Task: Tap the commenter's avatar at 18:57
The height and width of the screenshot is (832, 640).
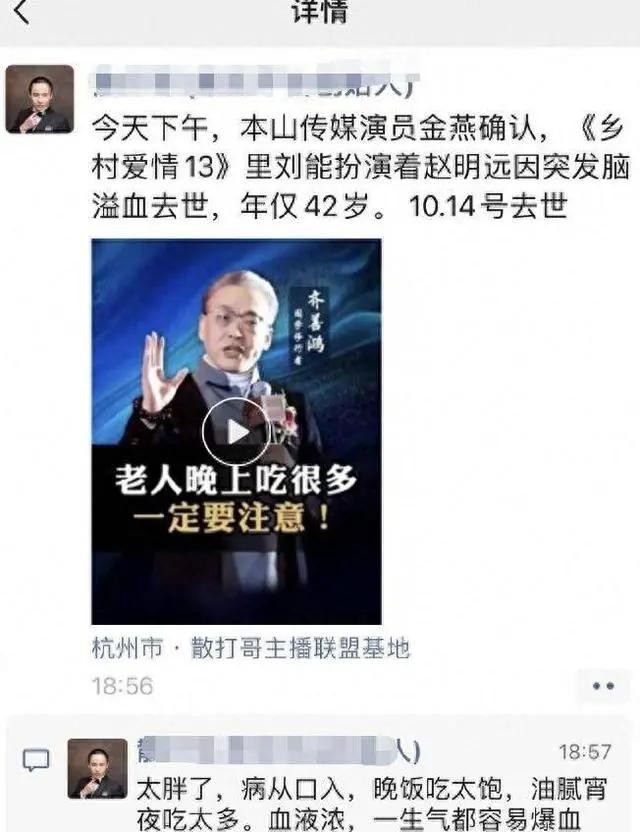Action: tap(97, 768)
